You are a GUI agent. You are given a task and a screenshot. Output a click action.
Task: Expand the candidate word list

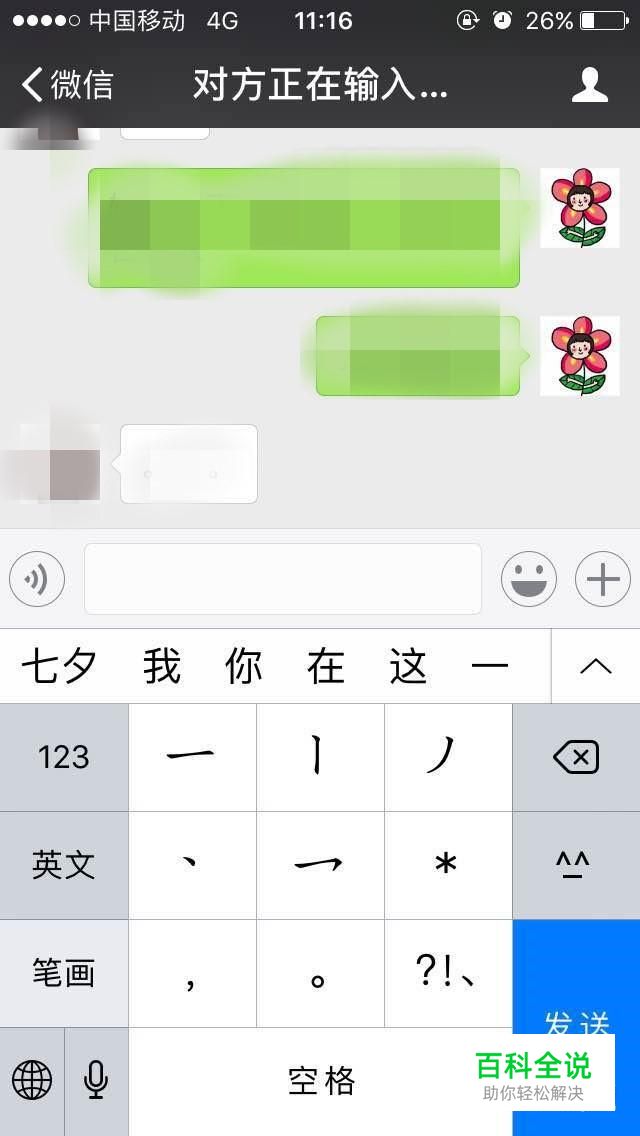596,667
